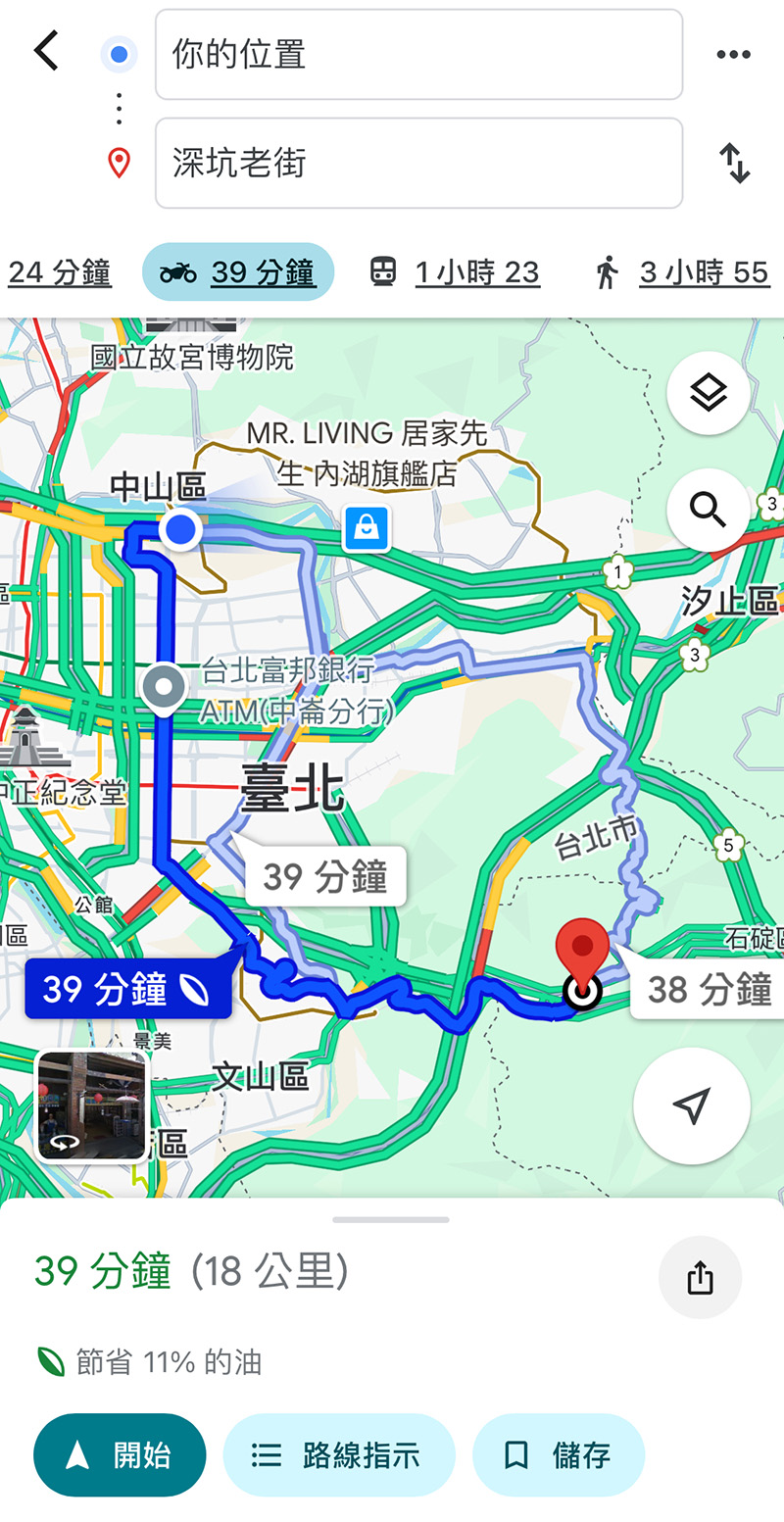Open the street view thumbnail
Image resolution: width=784 pixels, height=1522 pixels.
91,1105
